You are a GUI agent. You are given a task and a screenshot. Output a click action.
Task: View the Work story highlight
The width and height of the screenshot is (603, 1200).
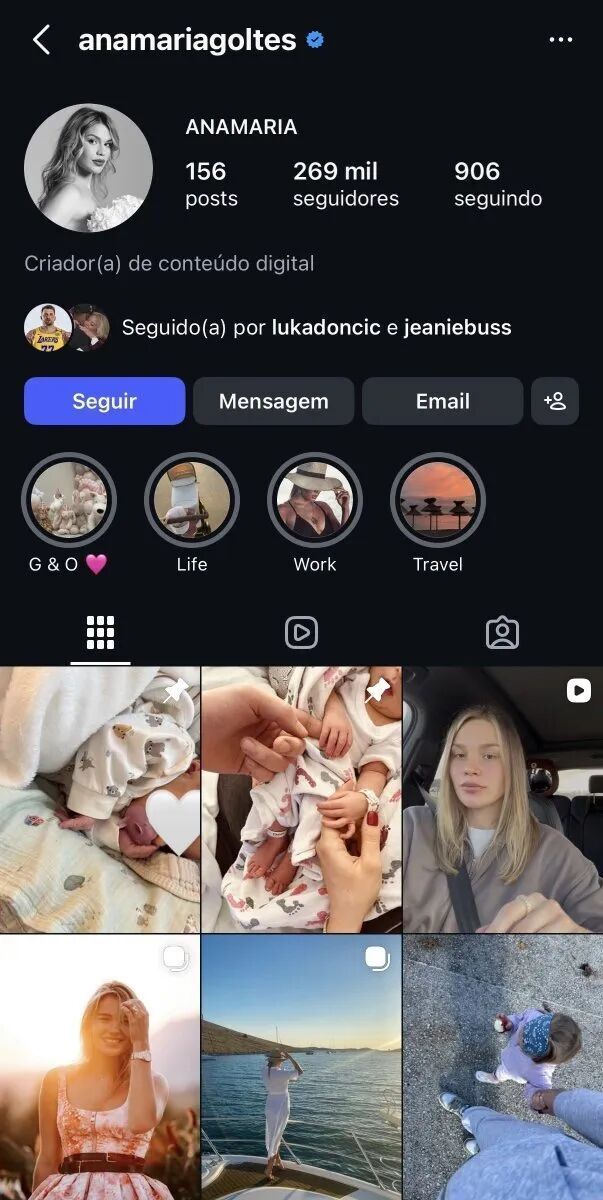coord(315,500)
